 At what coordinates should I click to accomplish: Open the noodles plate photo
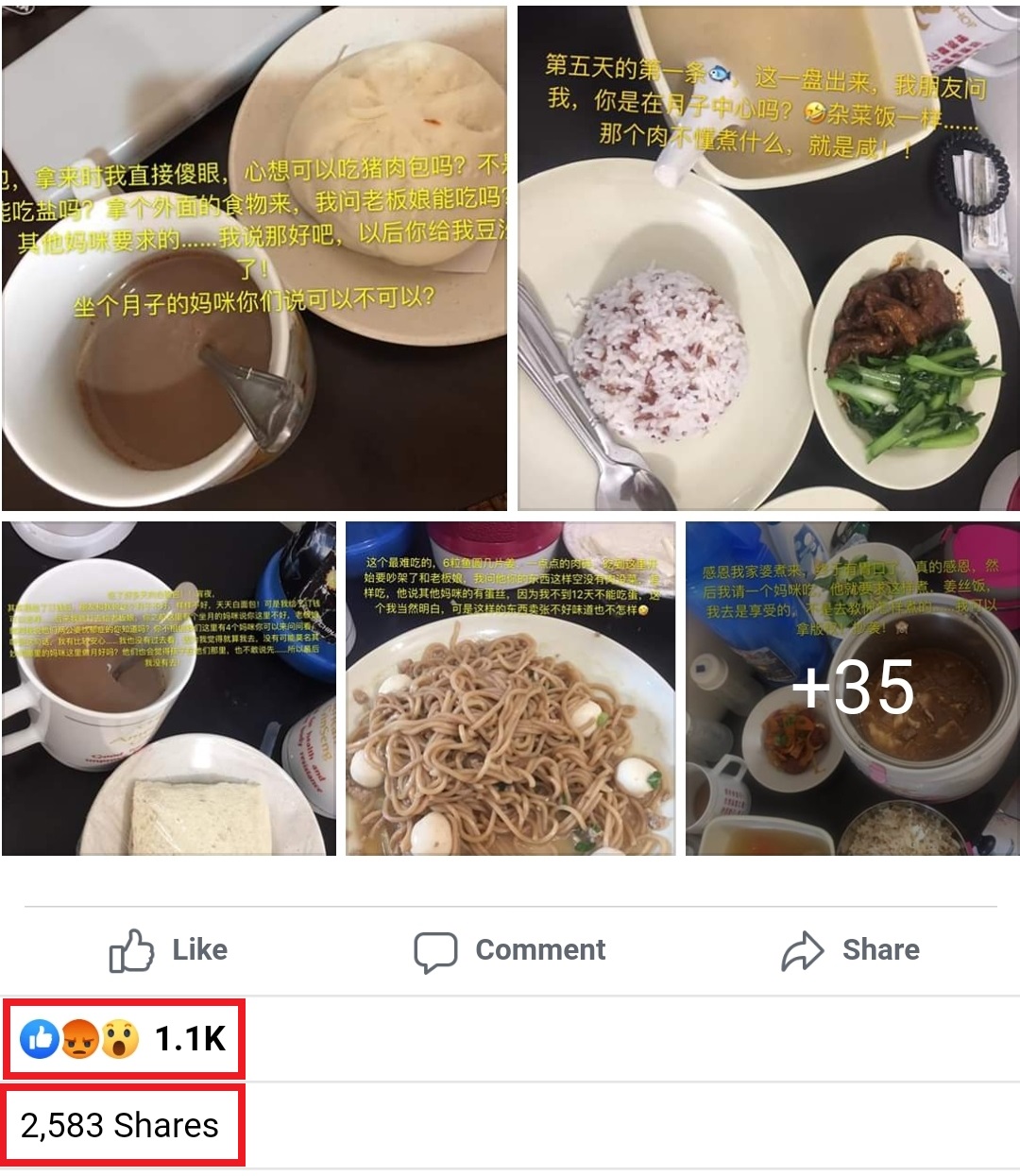pos(510,689)
